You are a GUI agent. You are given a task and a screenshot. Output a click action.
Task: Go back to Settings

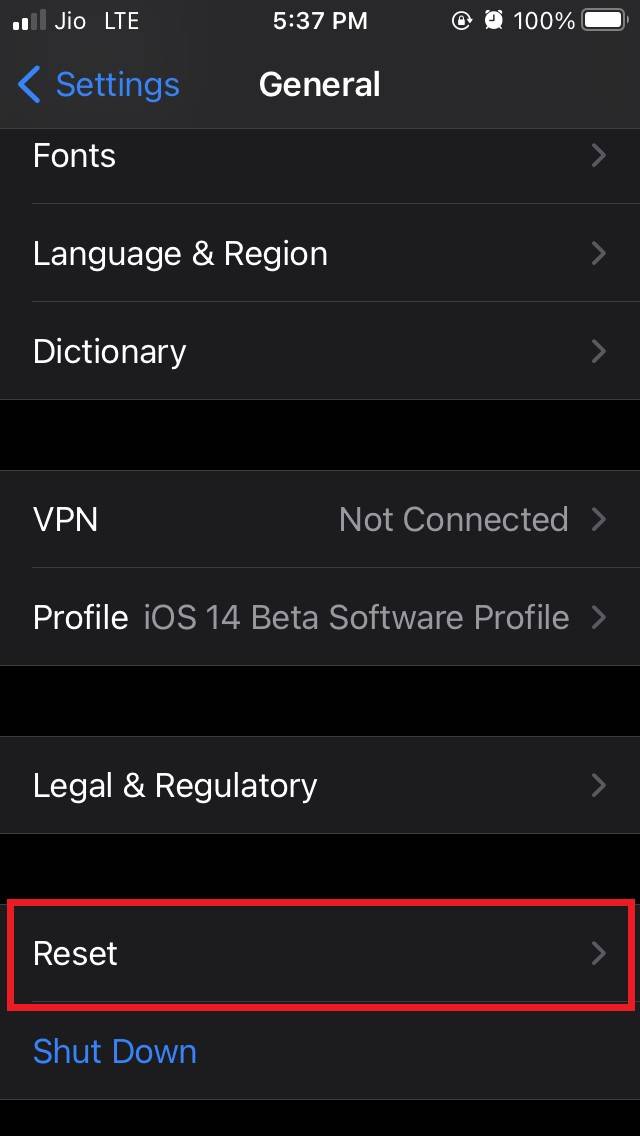pyautogui.click(x=99, y=85)
